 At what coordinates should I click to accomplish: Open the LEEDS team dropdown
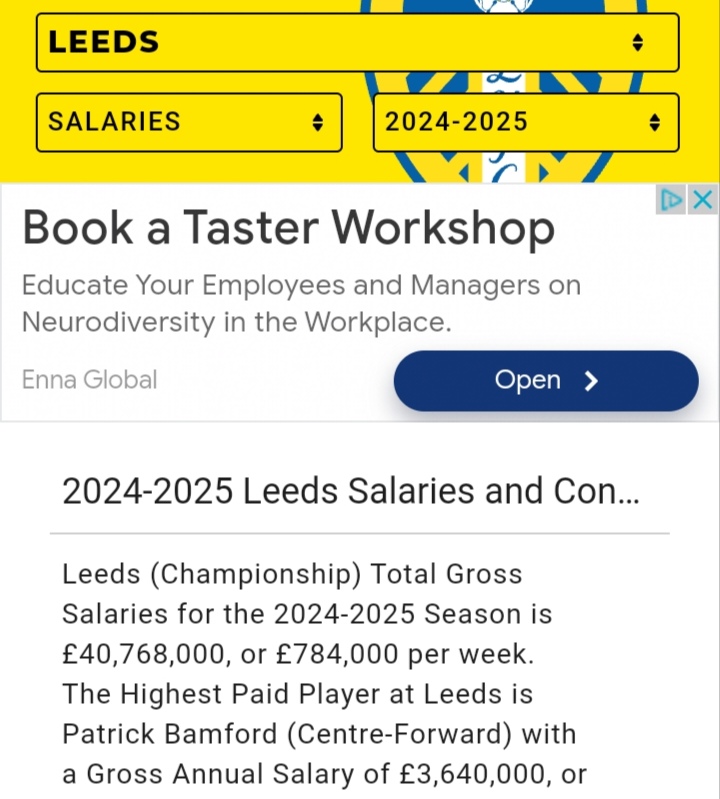coord(357,42)
